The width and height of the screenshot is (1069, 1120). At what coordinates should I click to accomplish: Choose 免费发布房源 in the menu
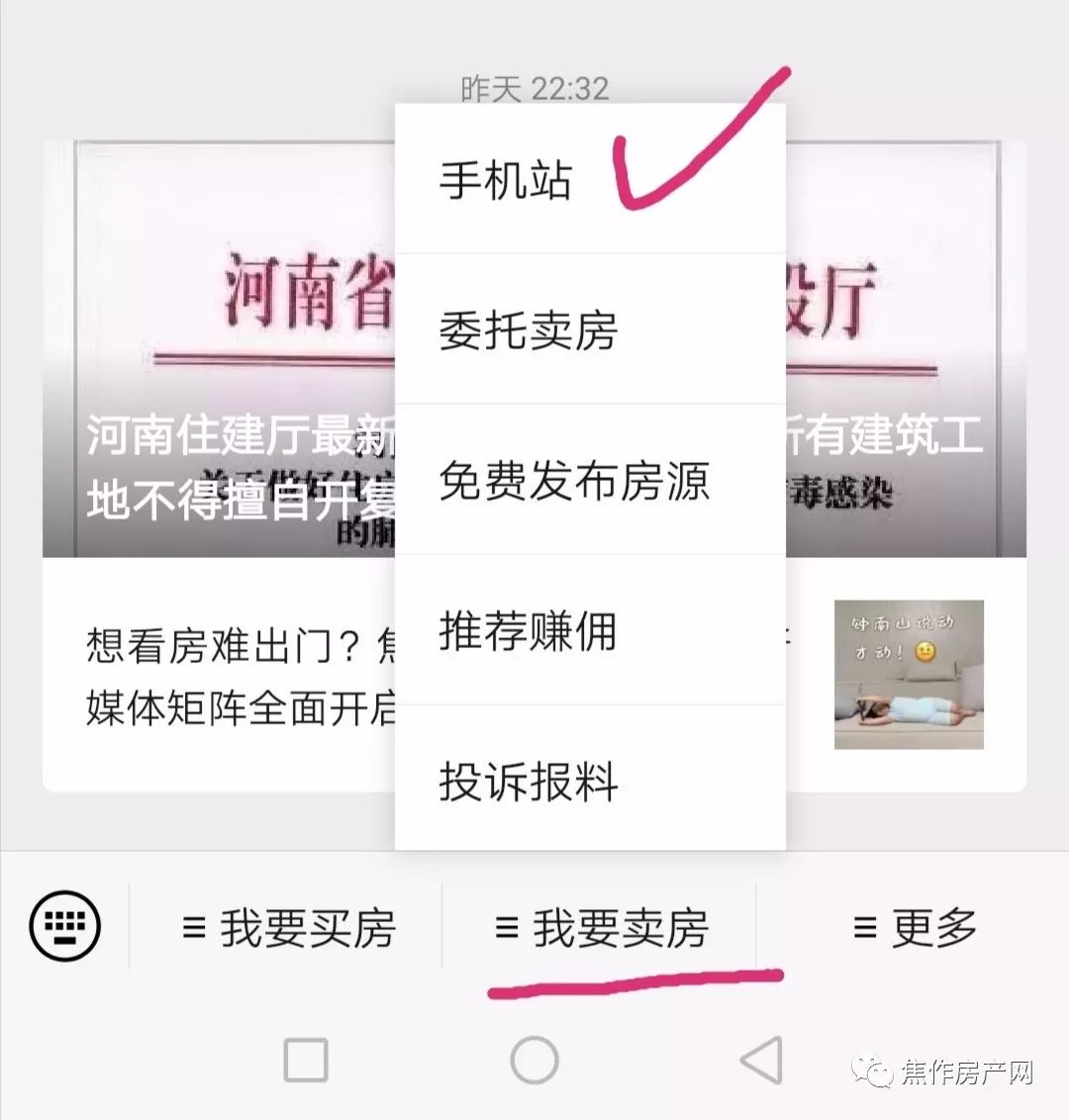pyautogui.click(x=589, y=481)
